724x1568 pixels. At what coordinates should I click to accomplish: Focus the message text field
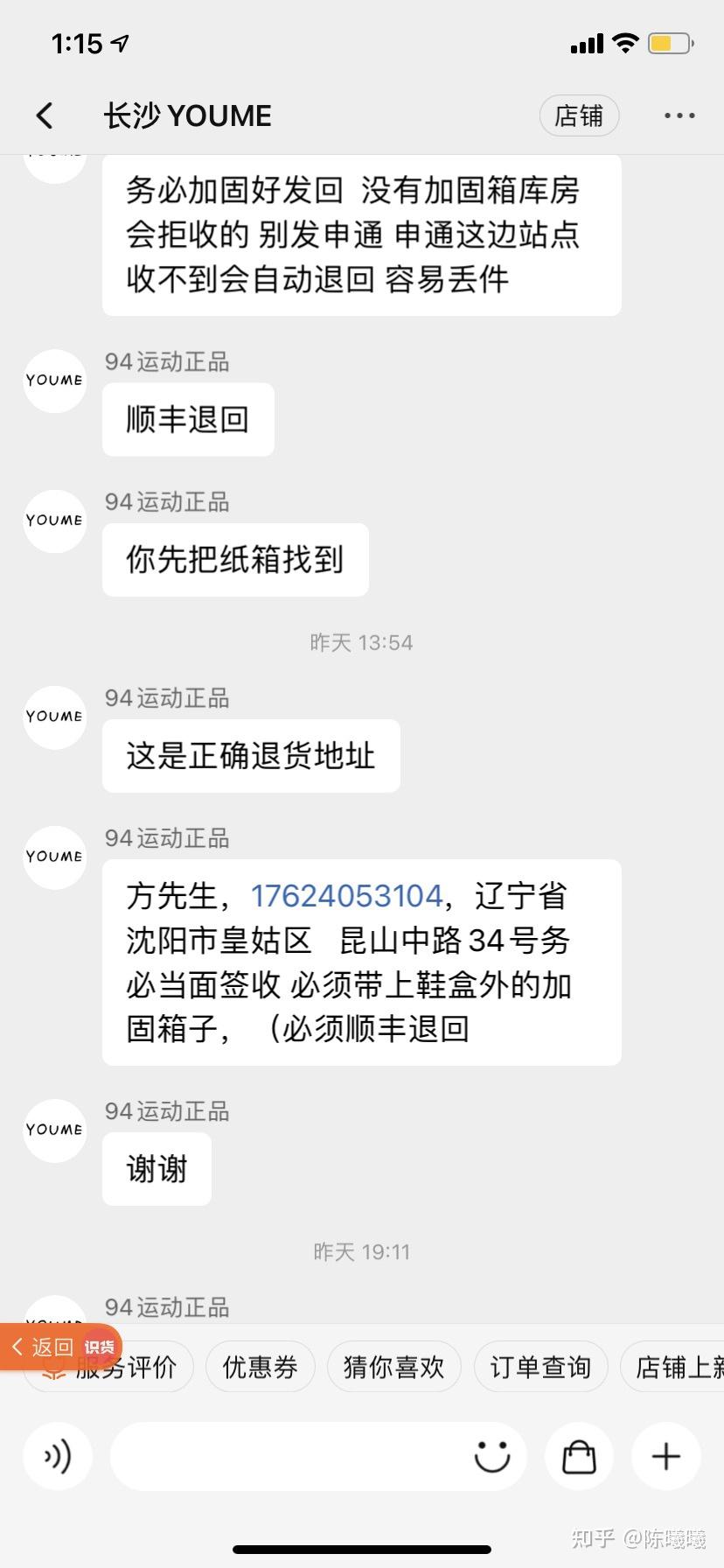[289, 1456]
